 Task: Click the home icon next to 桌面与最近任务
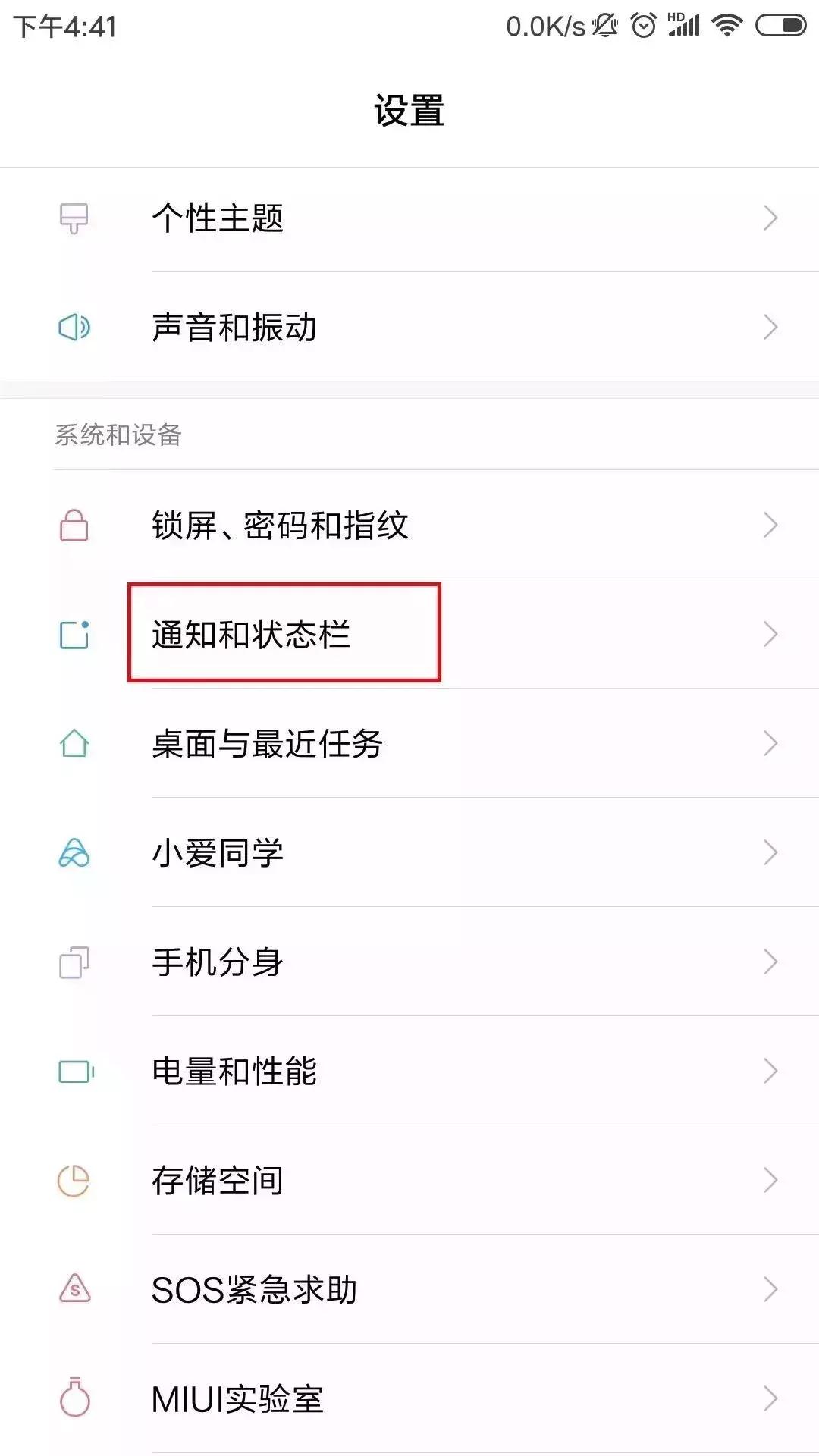(74, 743)
